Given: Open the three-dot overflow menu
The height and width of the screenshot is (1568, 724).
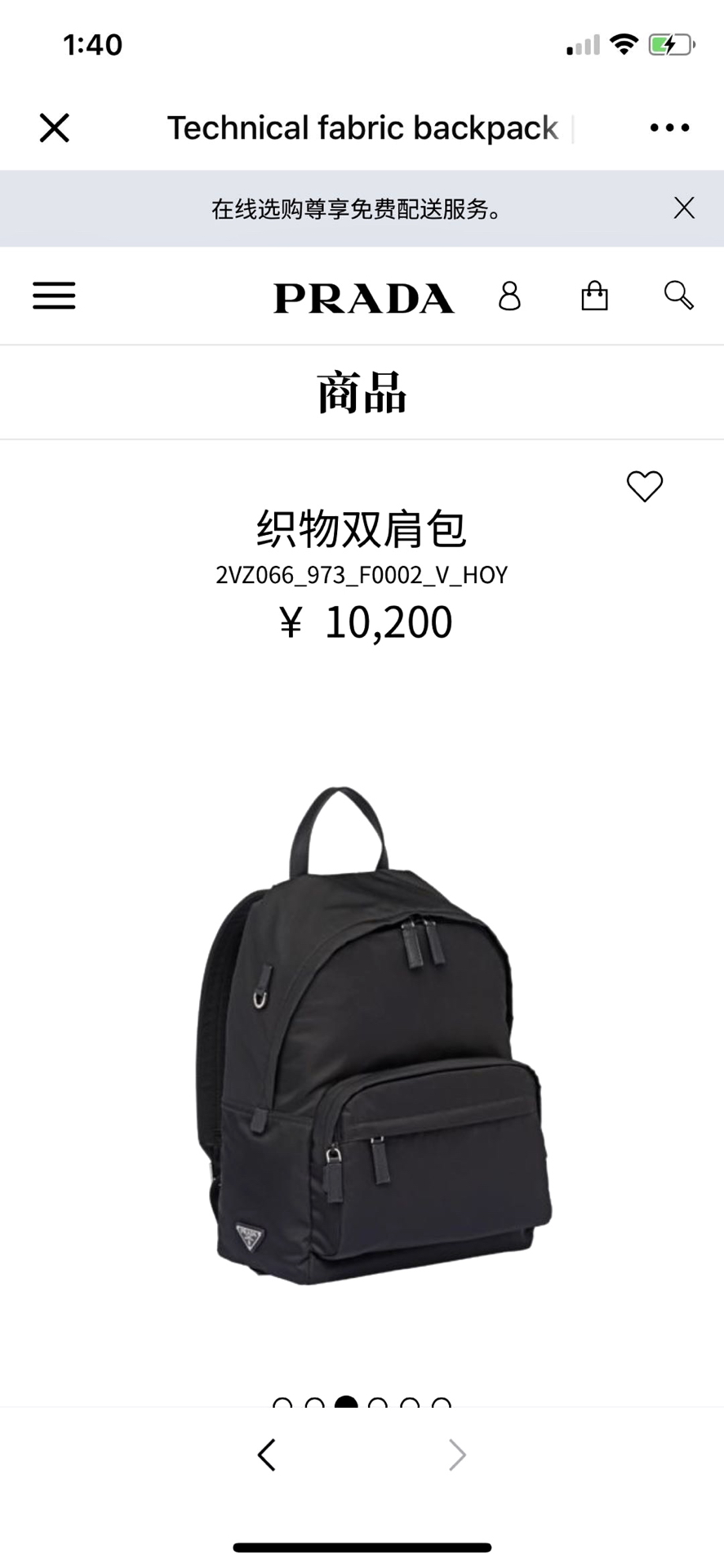Looking at the screenshot, I should 669,128.
